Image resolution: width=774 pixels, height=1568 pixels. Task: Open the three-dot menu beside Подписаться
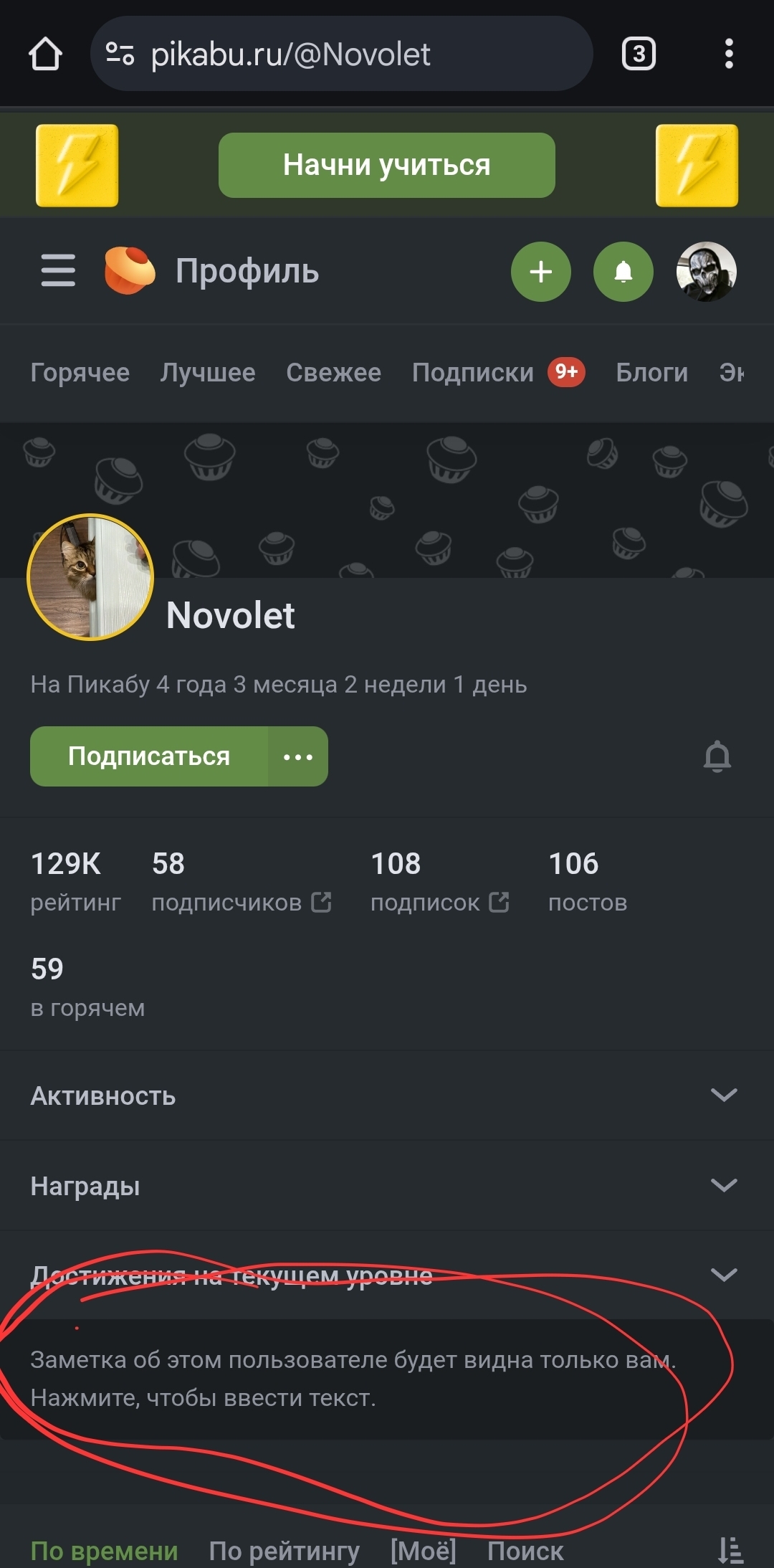[298, 756]
